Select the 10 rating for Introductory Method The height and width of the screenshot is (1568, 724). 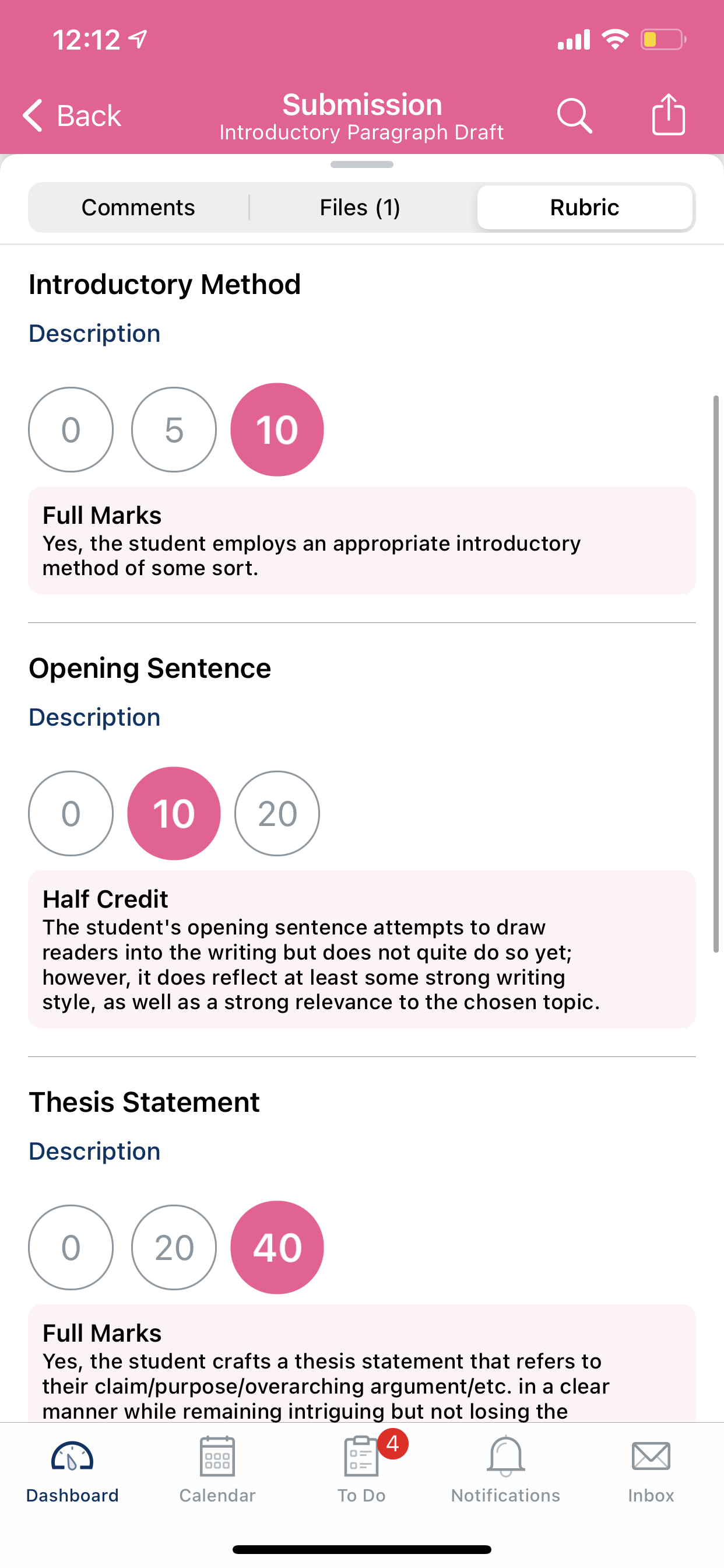pyautogui.click(x=277, y=430)
